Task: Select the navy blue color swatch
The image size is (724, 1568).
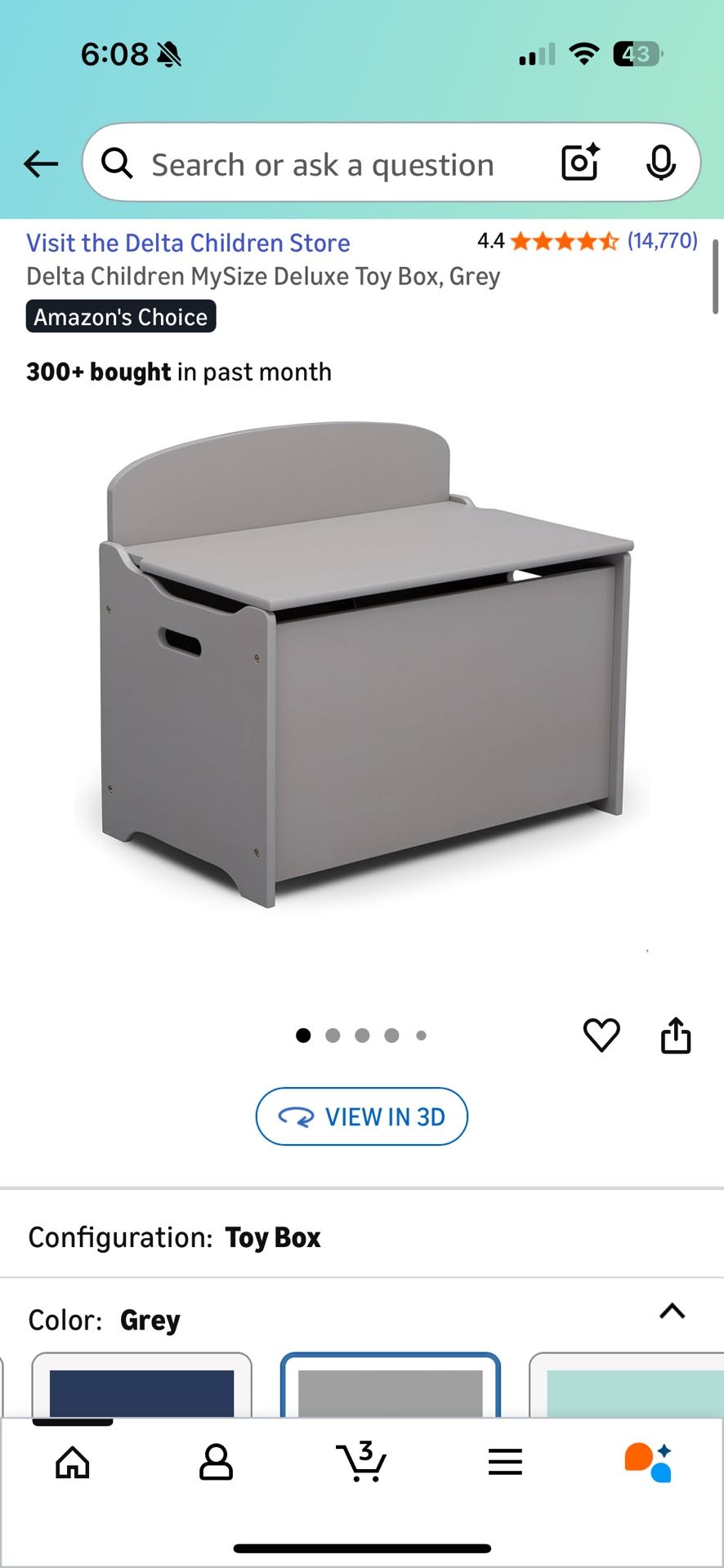Action: point(141,1386)
